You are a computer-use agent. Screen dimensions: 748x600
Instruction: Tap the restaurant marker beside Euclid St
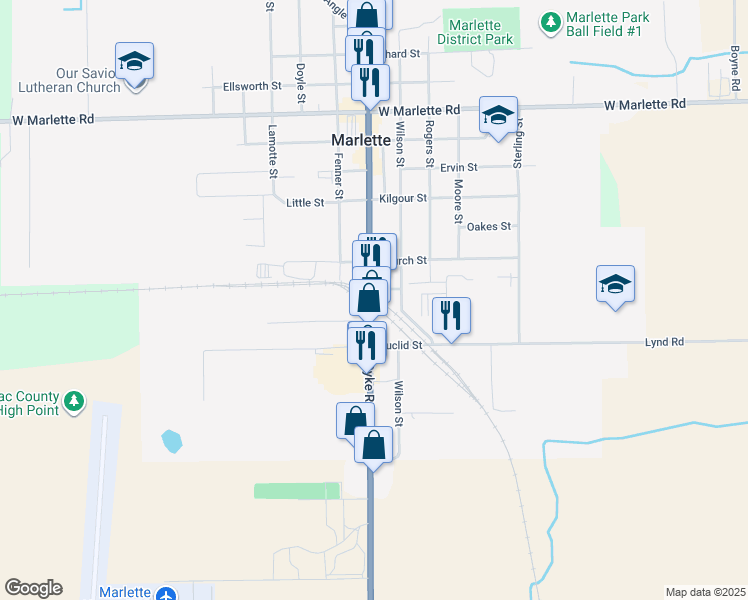click(365, 345)
